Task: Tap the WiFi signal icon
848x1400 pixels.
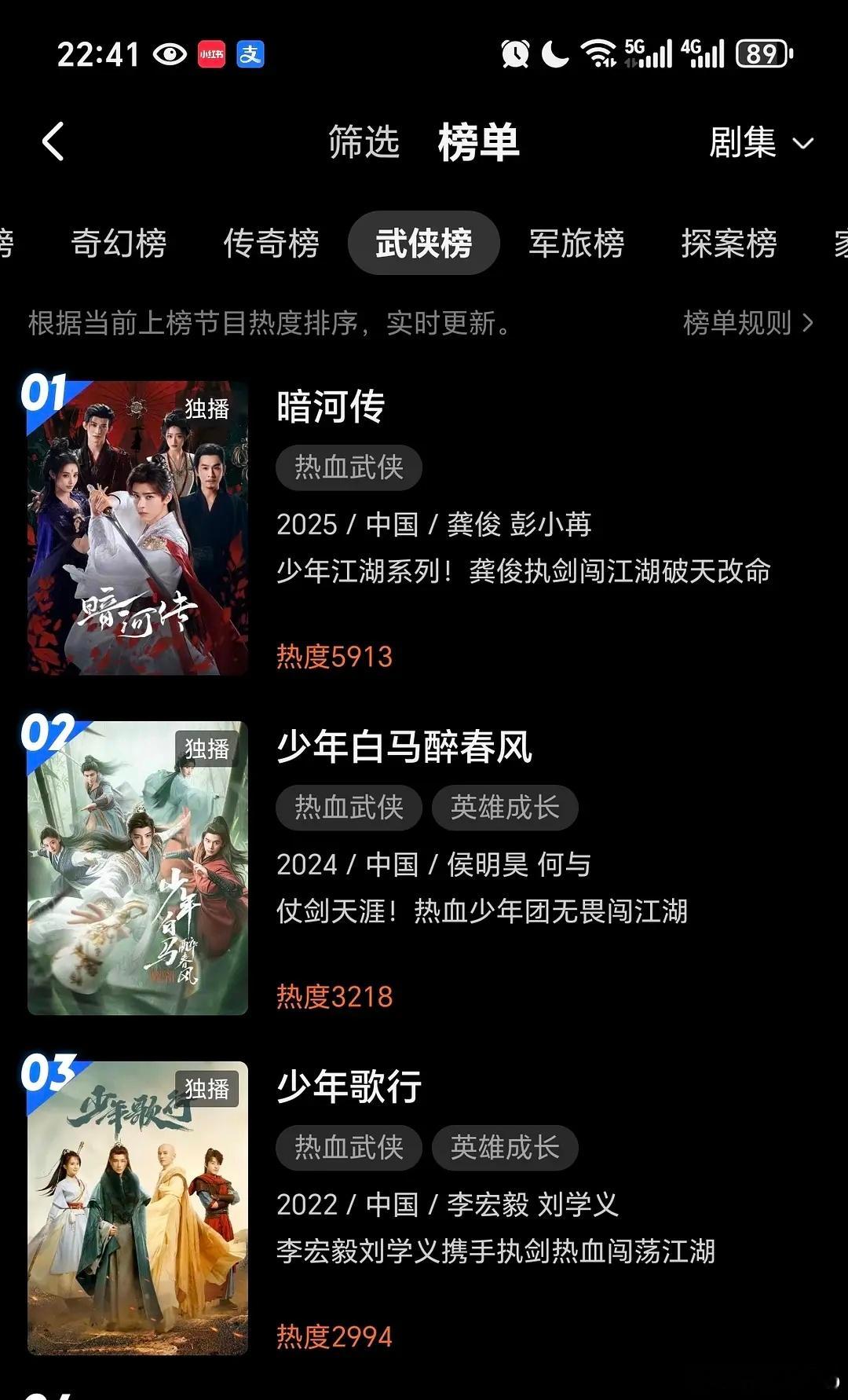Action: click(x=599, y=53)
